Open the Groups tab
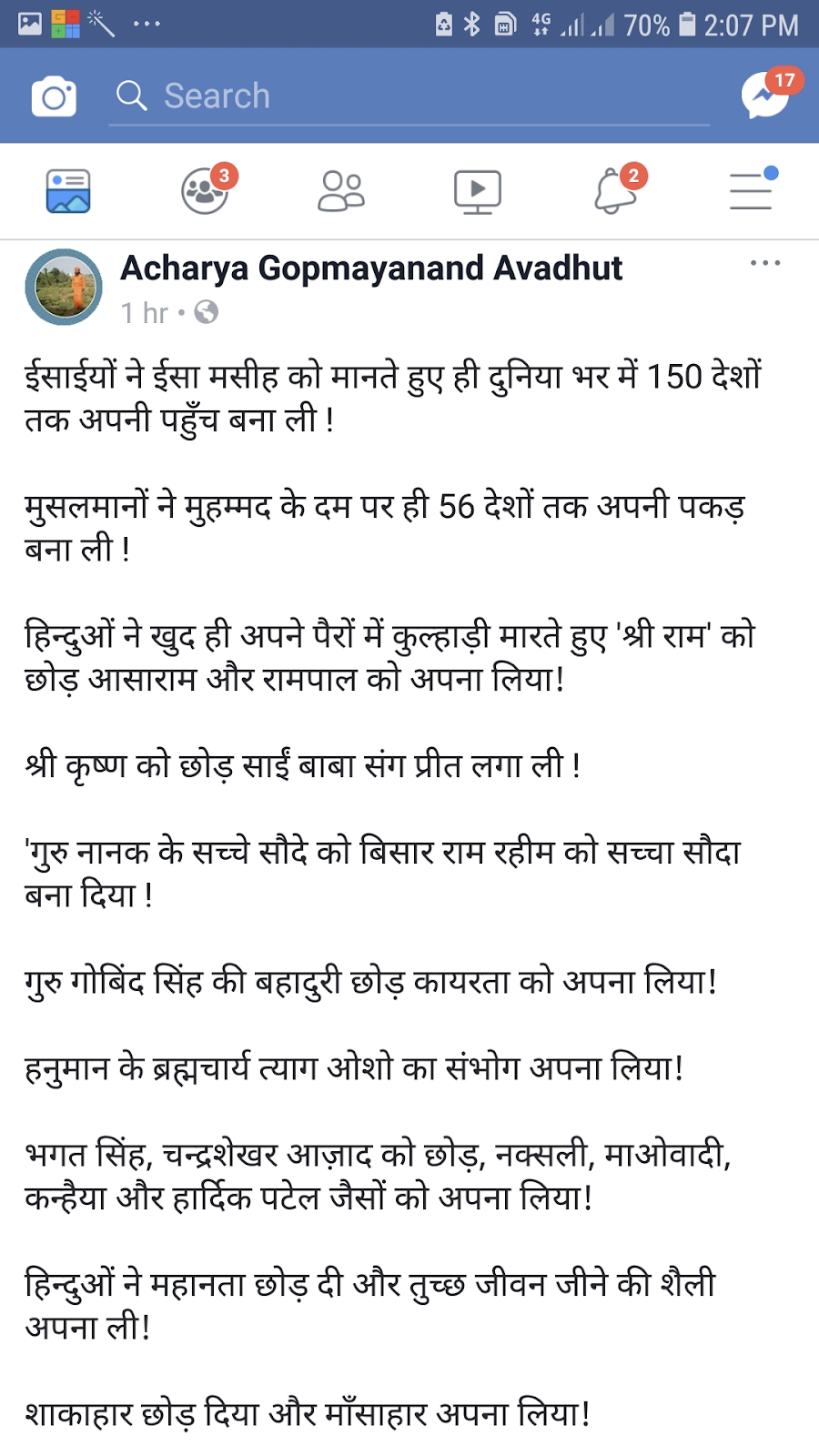The width and height of the screenshot is (819, 1456). click(207, 189)
